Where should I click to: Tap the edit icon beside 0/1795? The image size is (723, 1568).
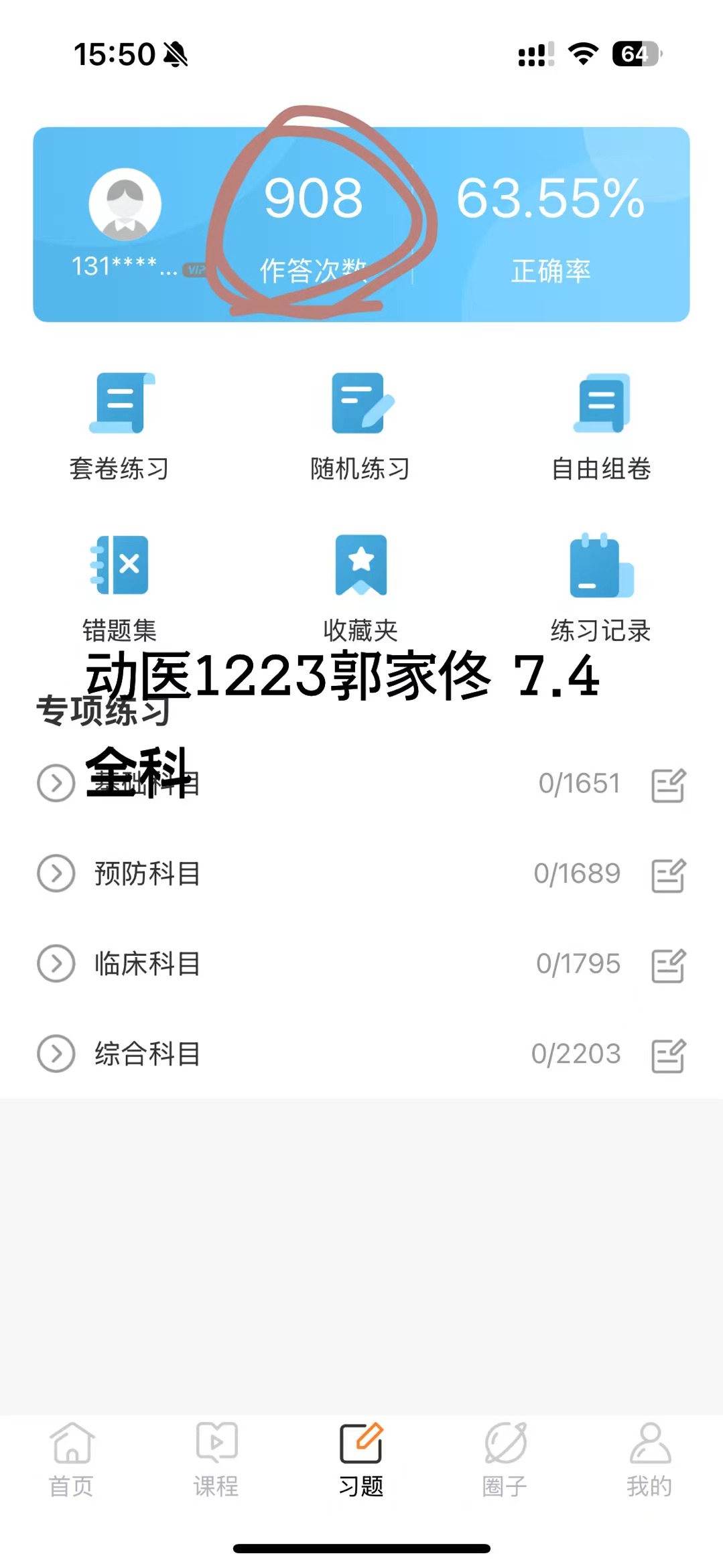(x=669, y=965)
